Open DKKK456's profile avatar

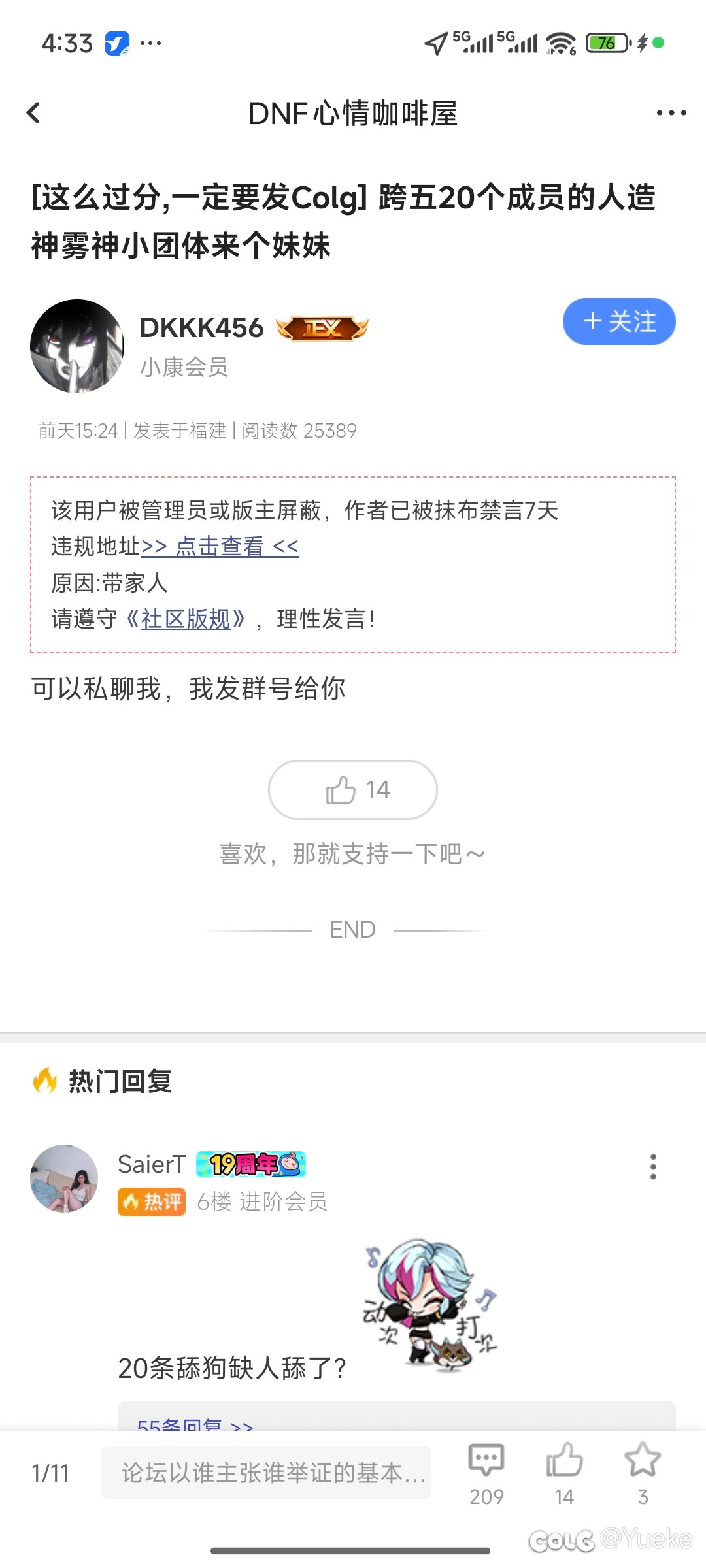point(77,346)
